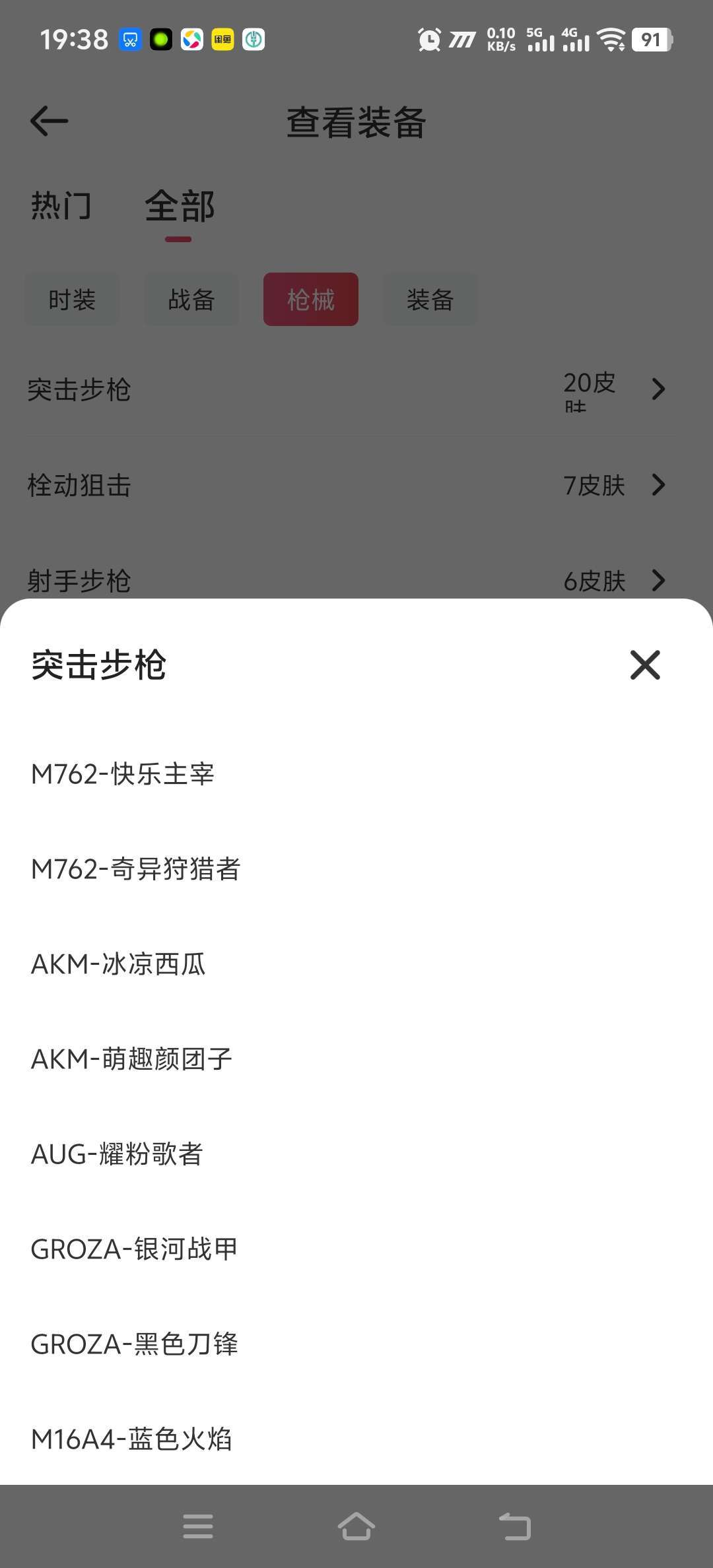Select GROZA-银河战甲 in the skin list
This screenshot has height=1568, width=713.
135,1249
